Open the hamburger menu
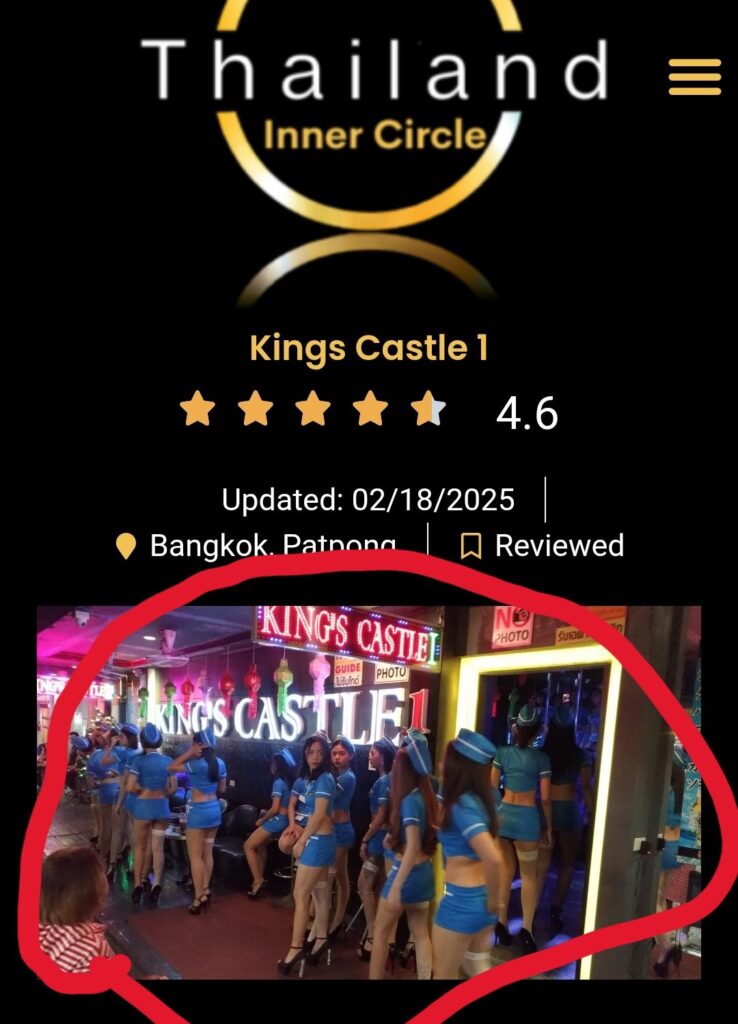The image size is (738, 1024). click(694, 77)
